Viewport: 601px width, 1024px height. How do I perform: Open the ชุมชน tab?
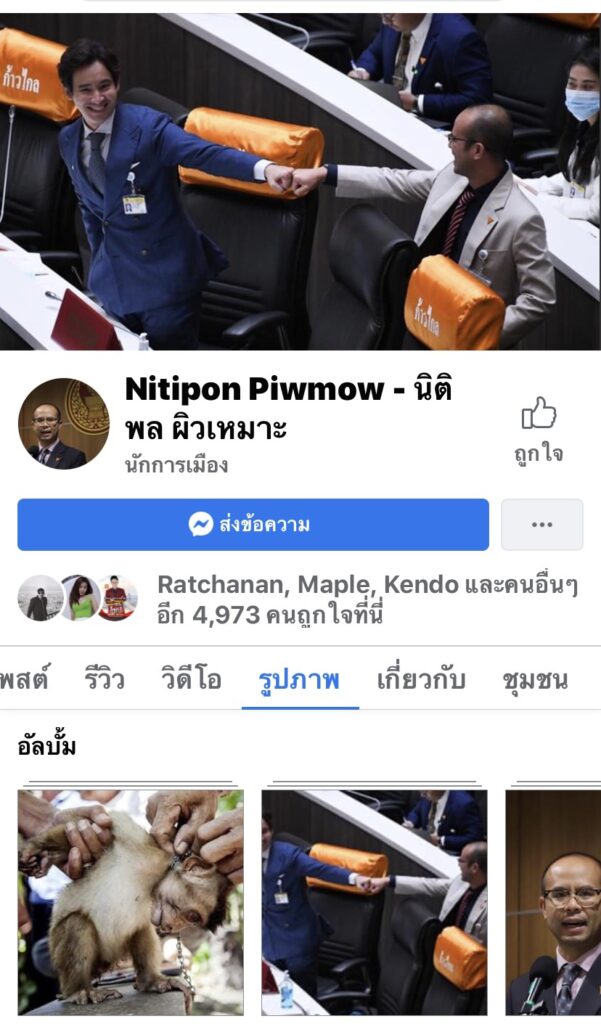[536, 680]
